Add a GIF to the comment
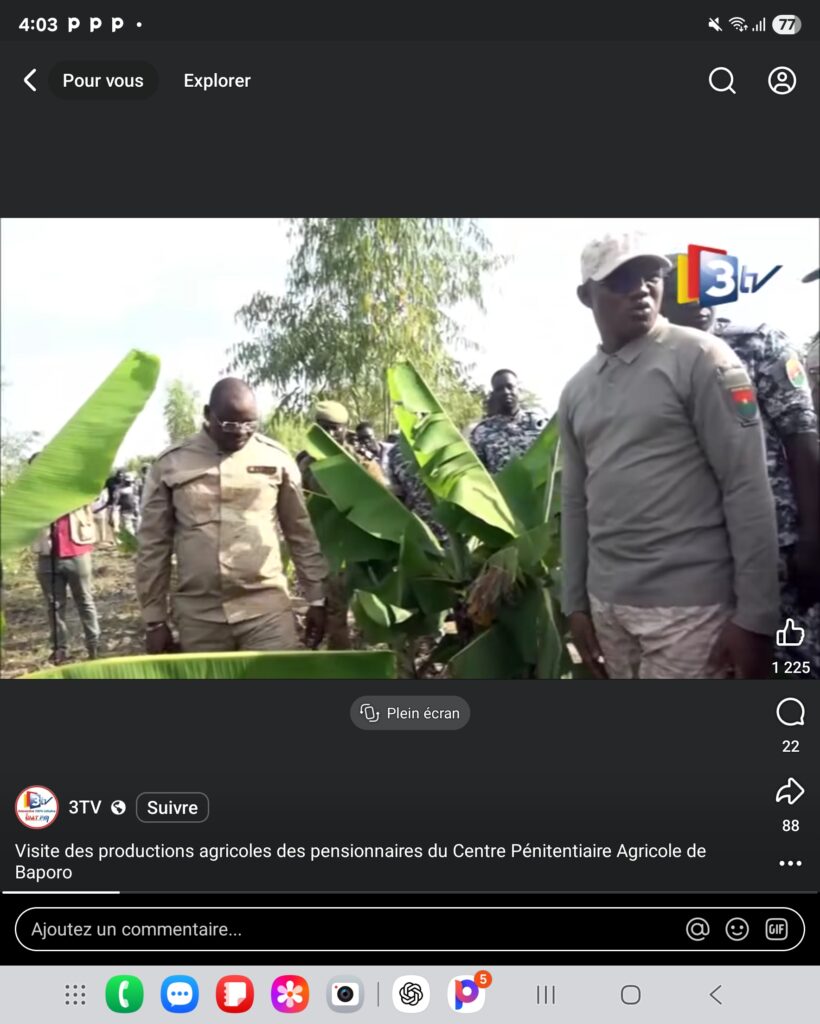Screen dimensions: 820x1024 (776, 929)
